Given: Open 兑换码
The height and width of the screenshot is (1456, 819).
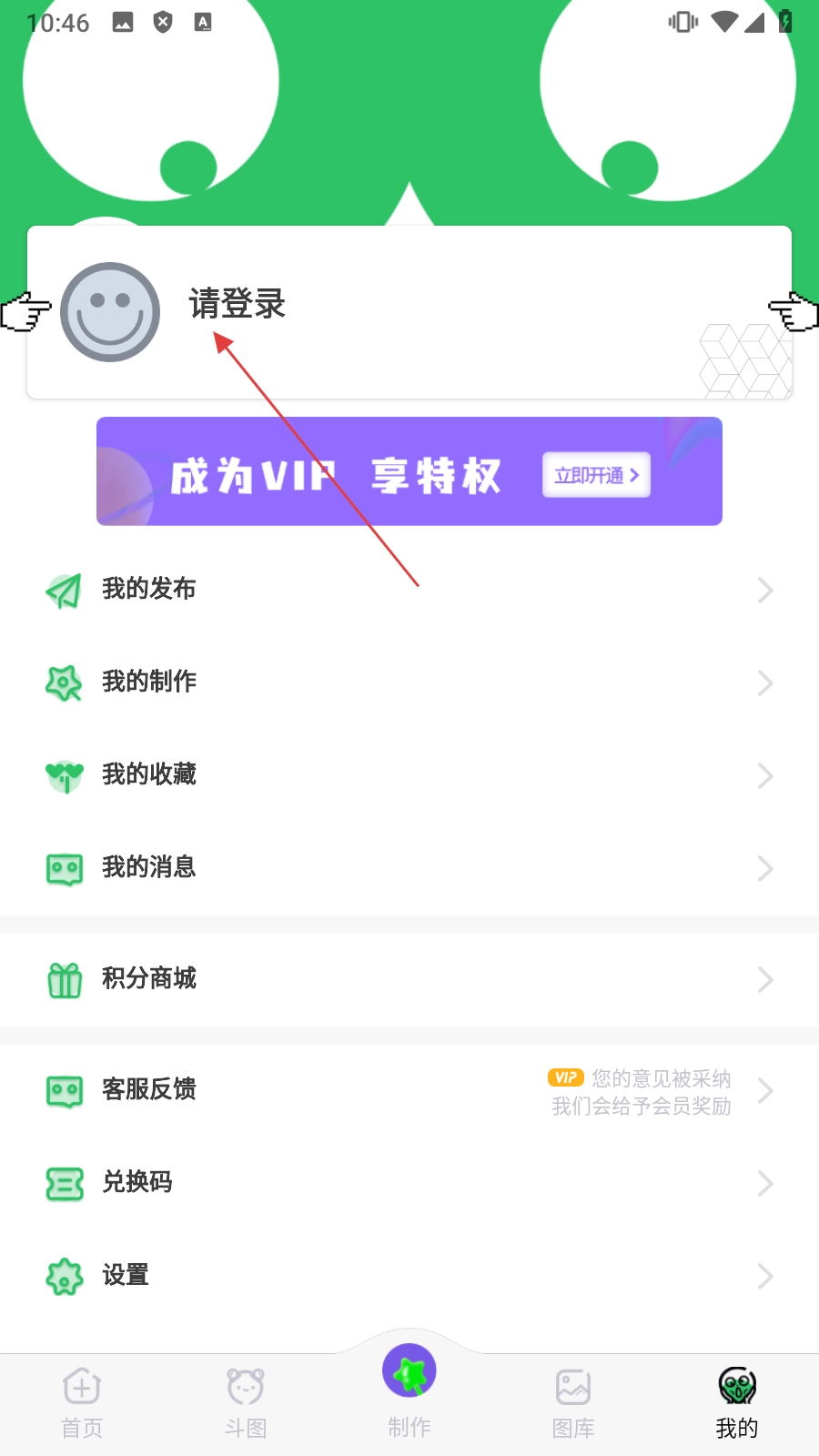Looking at the screenshot, I should click(x=409, y=1183).
